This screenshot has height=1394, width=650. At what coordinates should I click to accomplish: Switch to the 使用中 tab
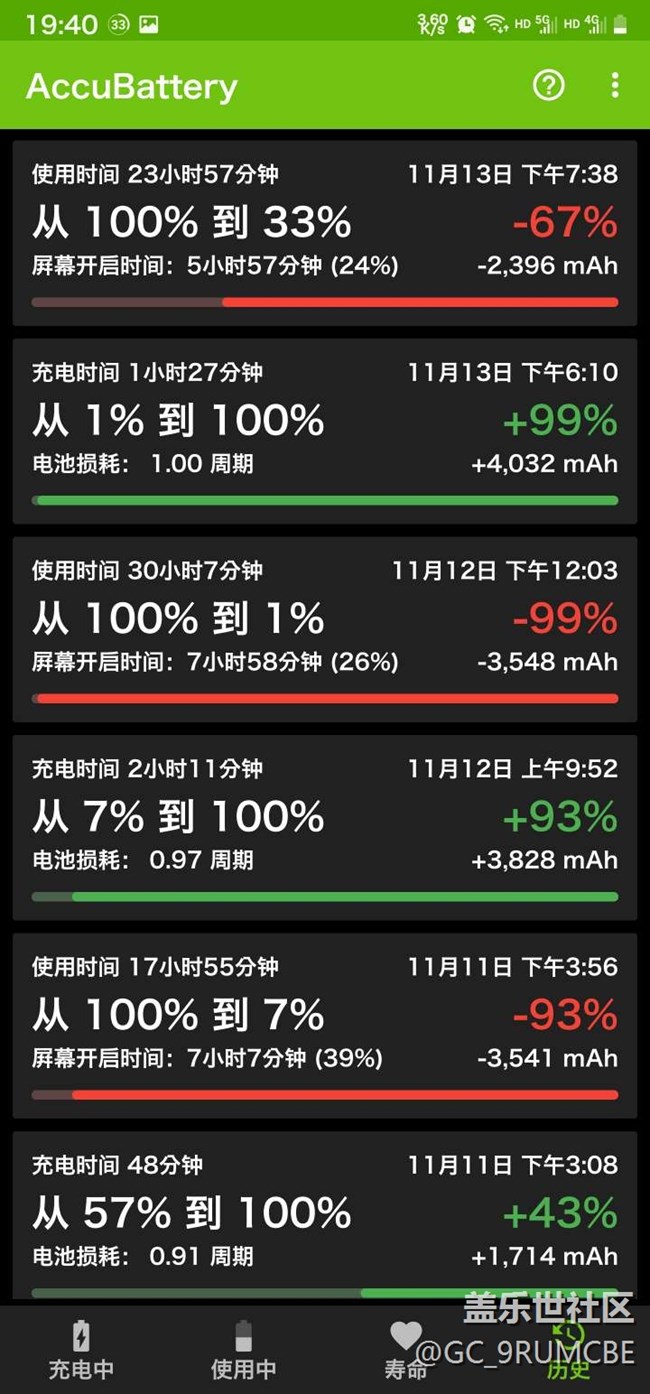pos(243,1349)
